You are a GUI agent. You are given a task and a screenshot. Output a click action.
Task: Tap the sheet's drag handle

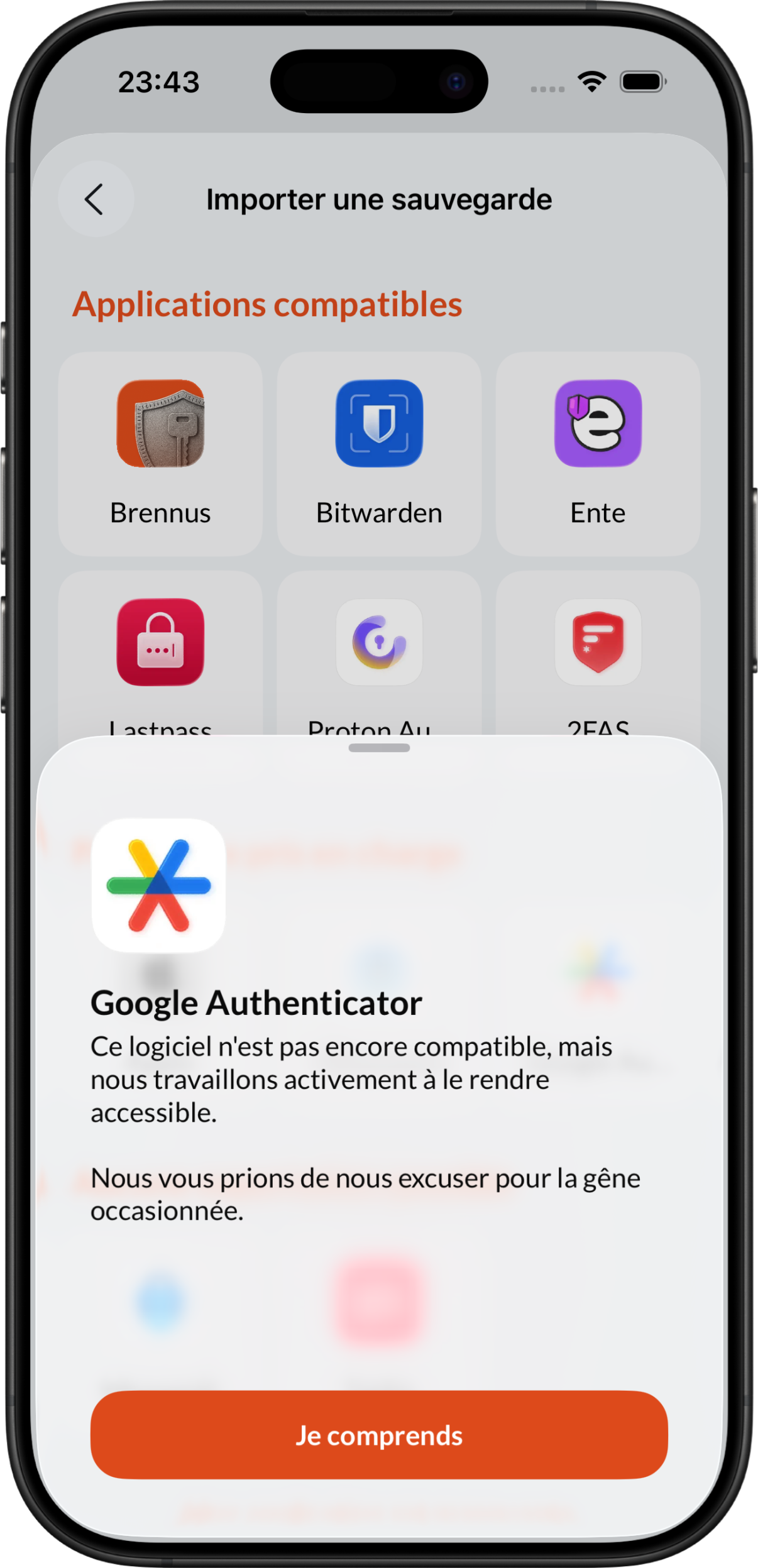[379, 748]
